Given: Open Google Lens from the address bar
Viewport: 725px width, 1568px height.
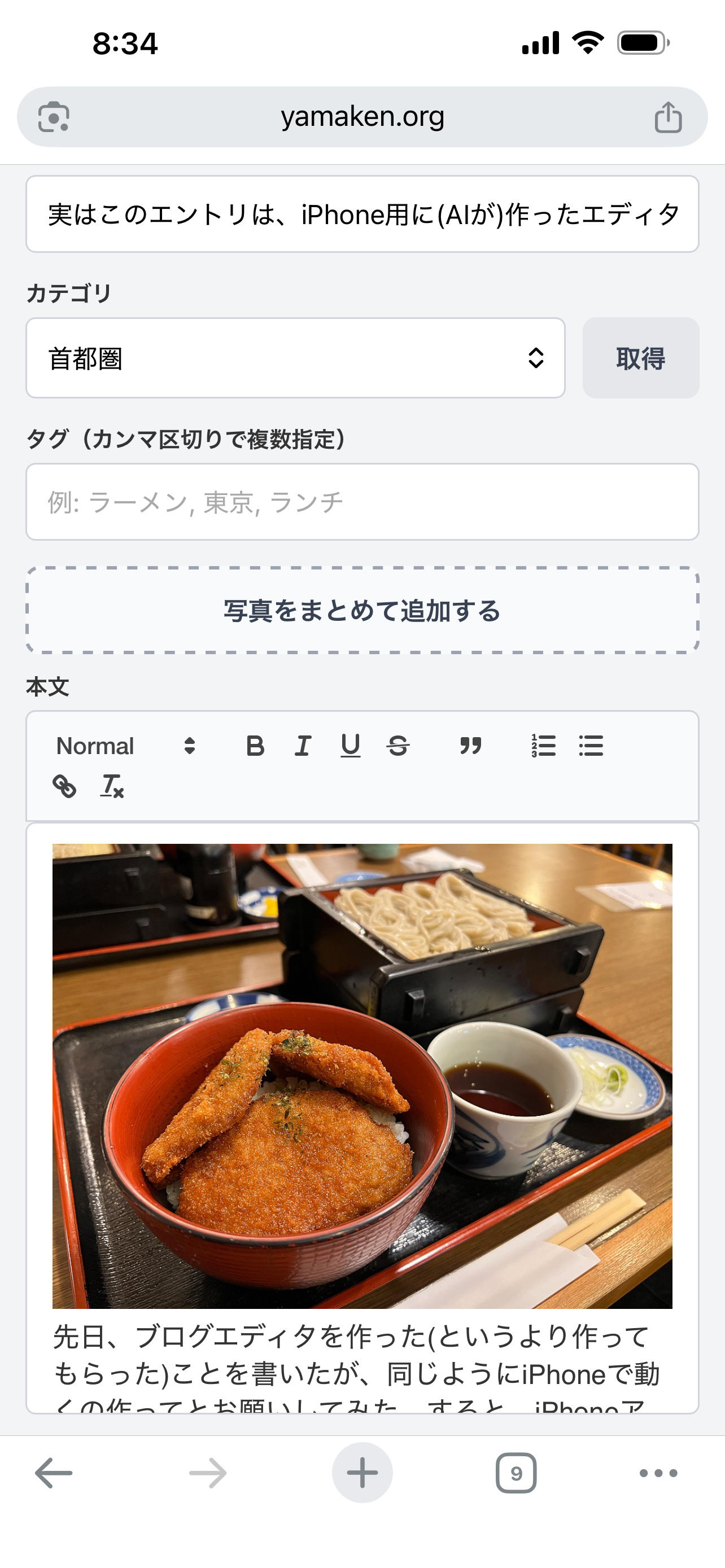Looking at the screenshot, I should point(54,116).
